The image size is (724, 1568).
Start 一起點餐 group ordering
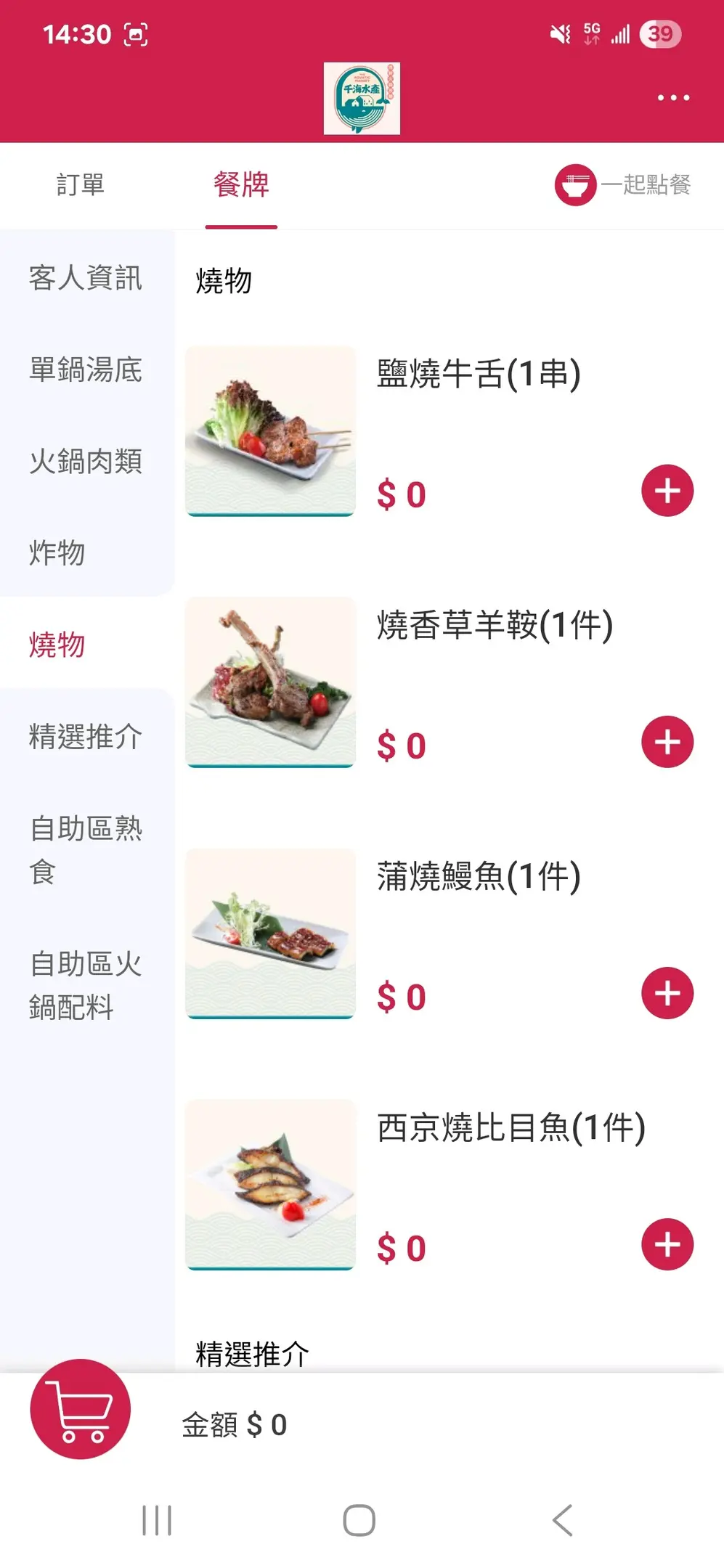click(x=623, y=185)
